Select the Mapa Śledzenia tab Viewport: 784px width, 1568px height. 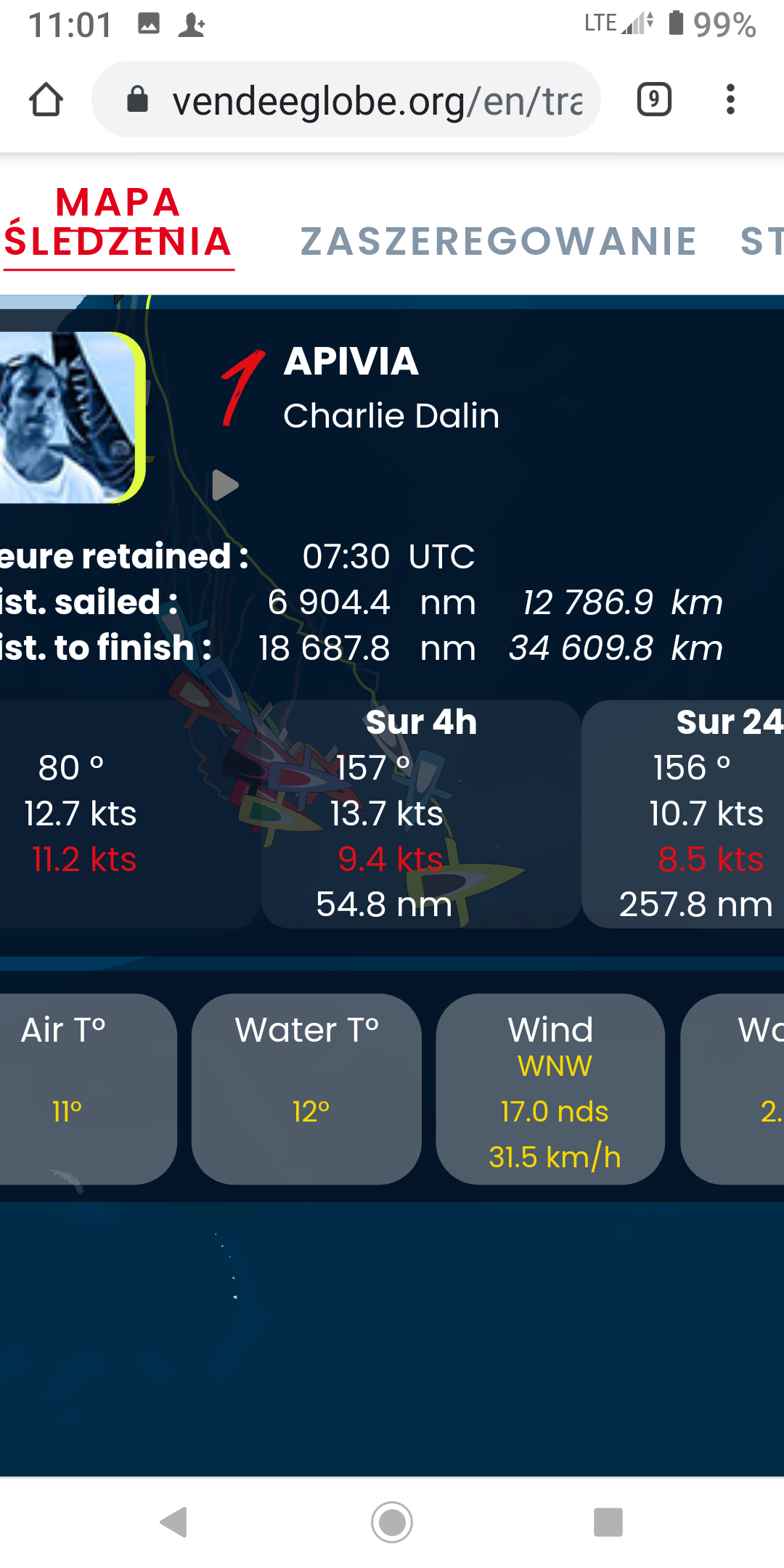coord(118,223)
